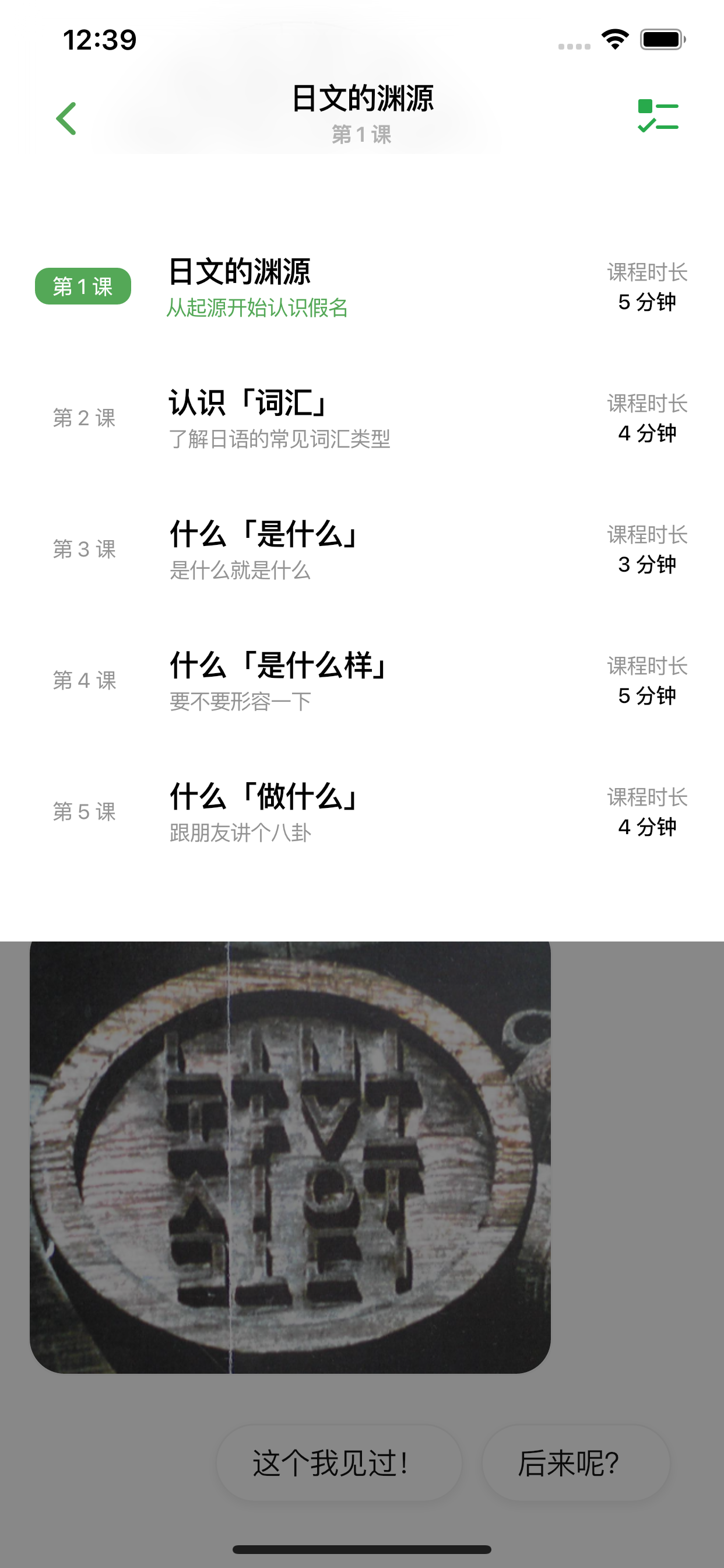Tap the Wi-Fi icon in status bar

click(x=614, y=38)
